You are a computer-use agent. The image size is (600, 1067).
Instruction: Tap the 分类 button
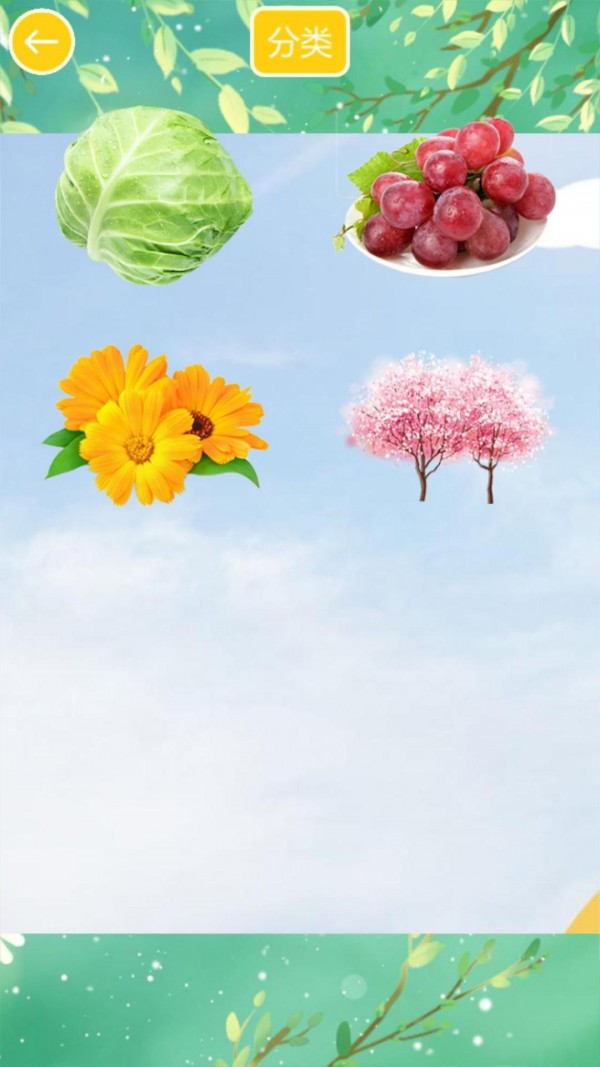(300, 42)
